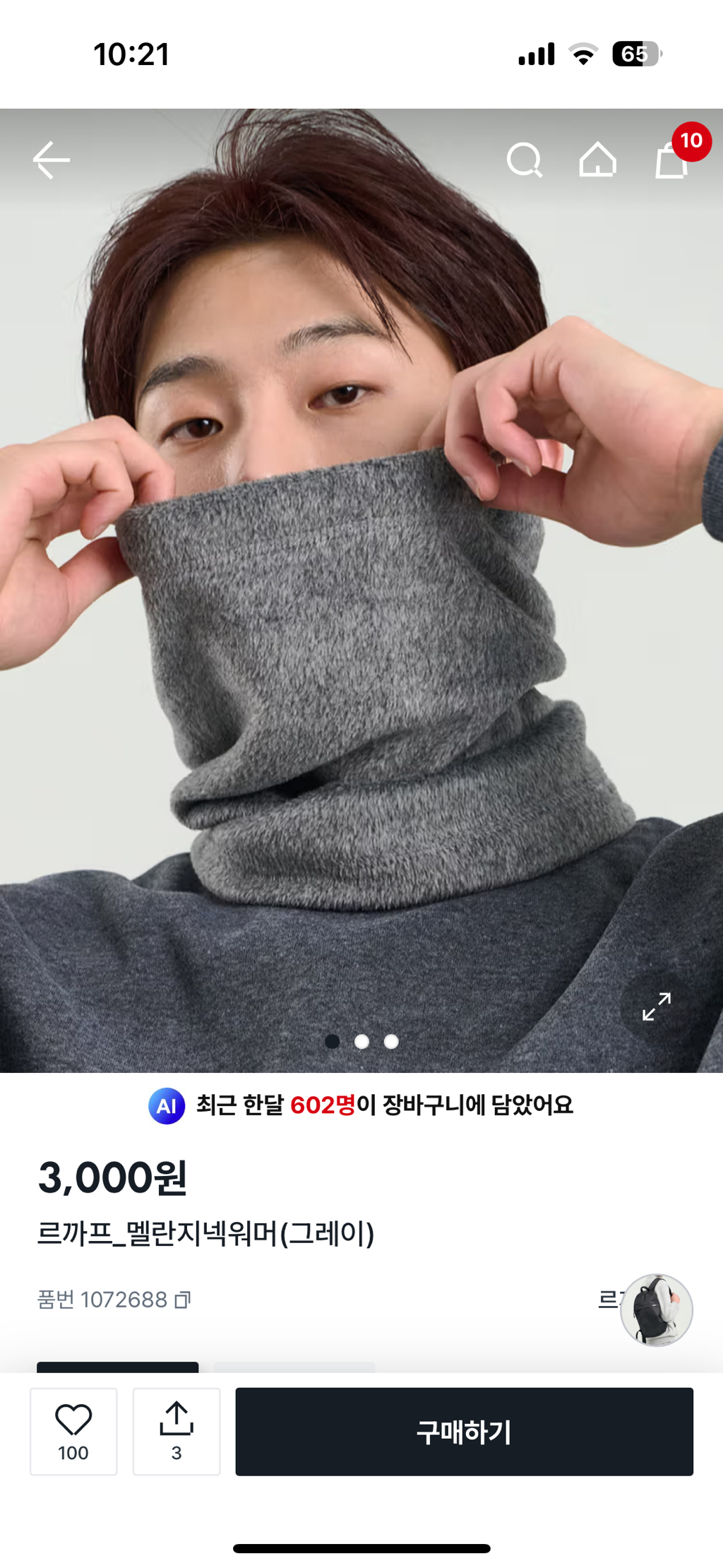The image size is (723, 1568).
Task: Share this product via the share button
Action: tap(177, 1431)
